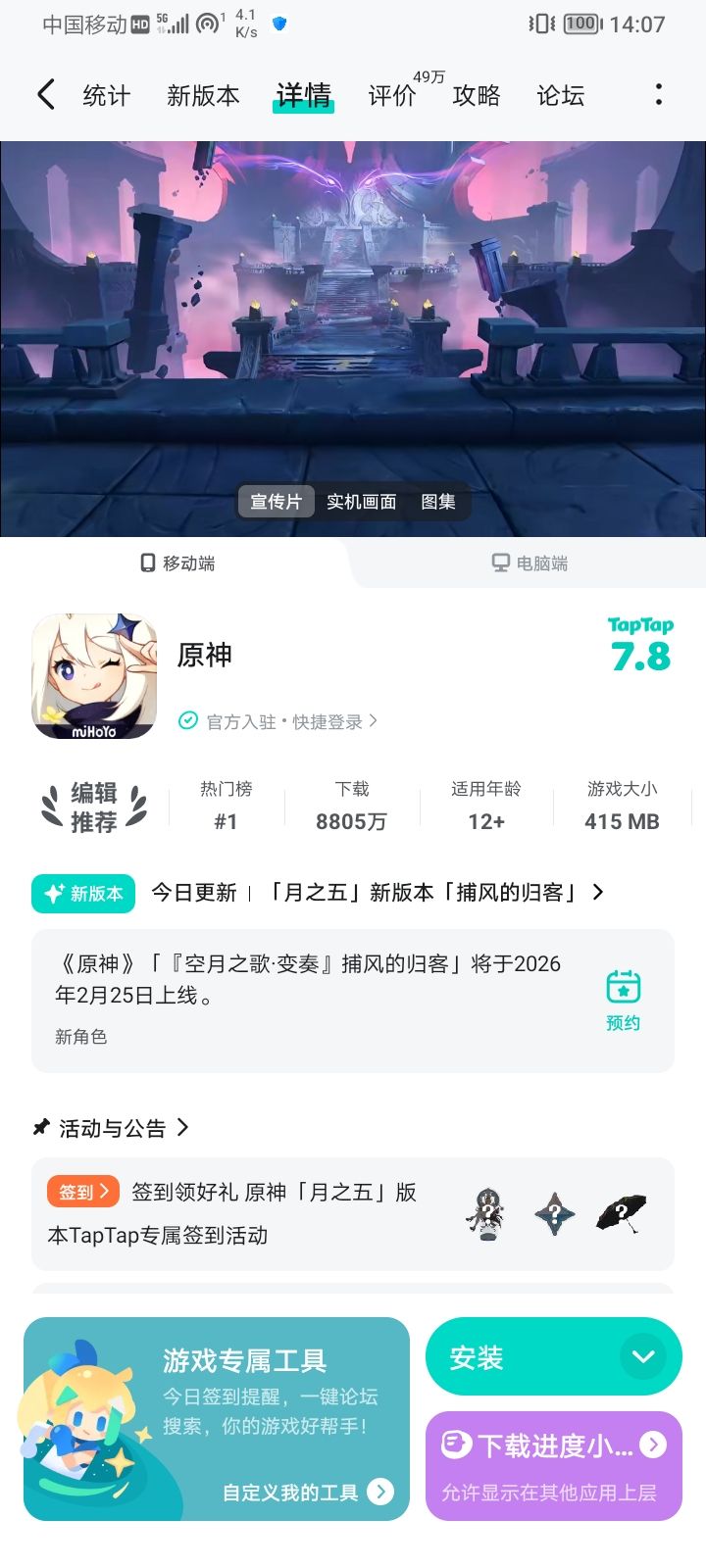The width and height of the screenshot is (706, 1568).
Task: Tap the character figurine reward icon
Action: 485,1213
